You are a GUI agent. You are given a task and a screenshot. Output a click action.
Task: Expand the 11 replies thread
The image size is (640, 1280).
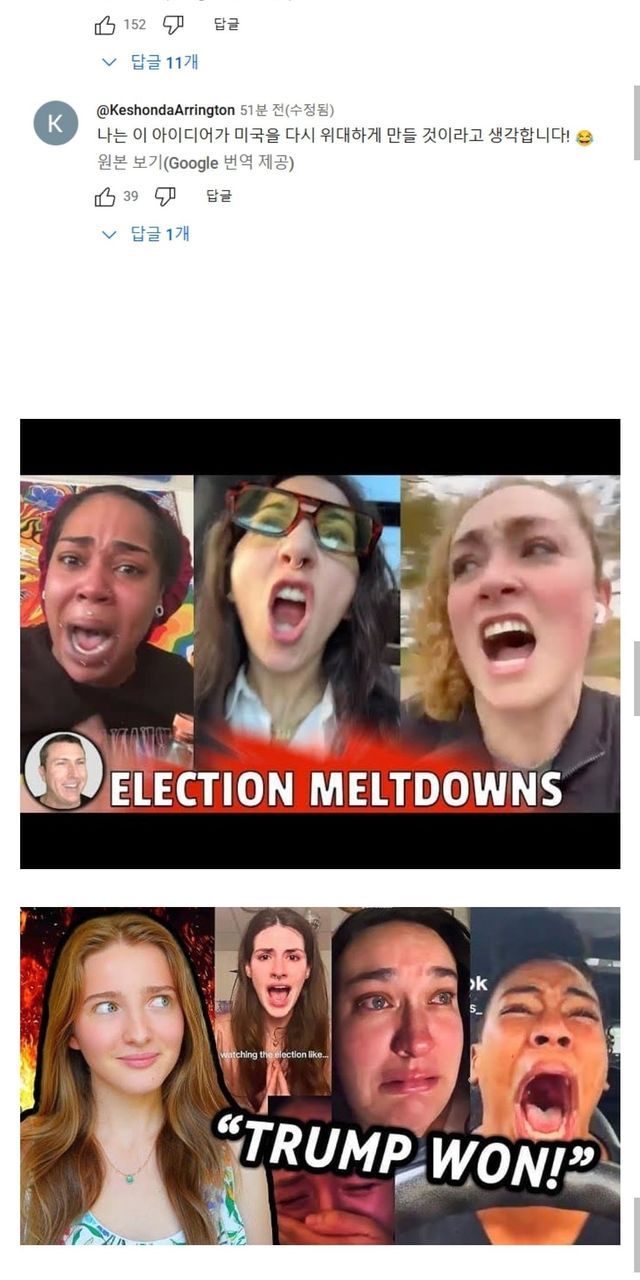point(152,62)
